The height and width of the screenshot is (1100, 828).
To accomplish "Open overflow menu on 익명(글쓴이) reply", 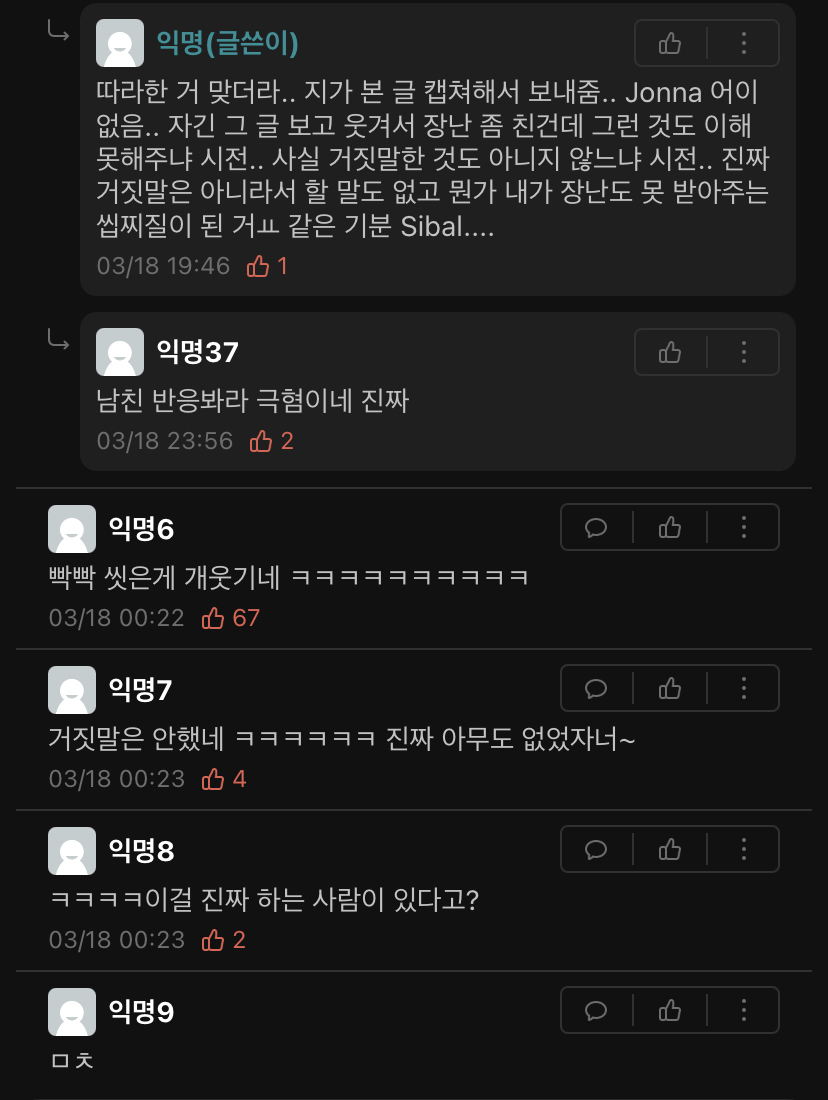I will pos(744,43).
